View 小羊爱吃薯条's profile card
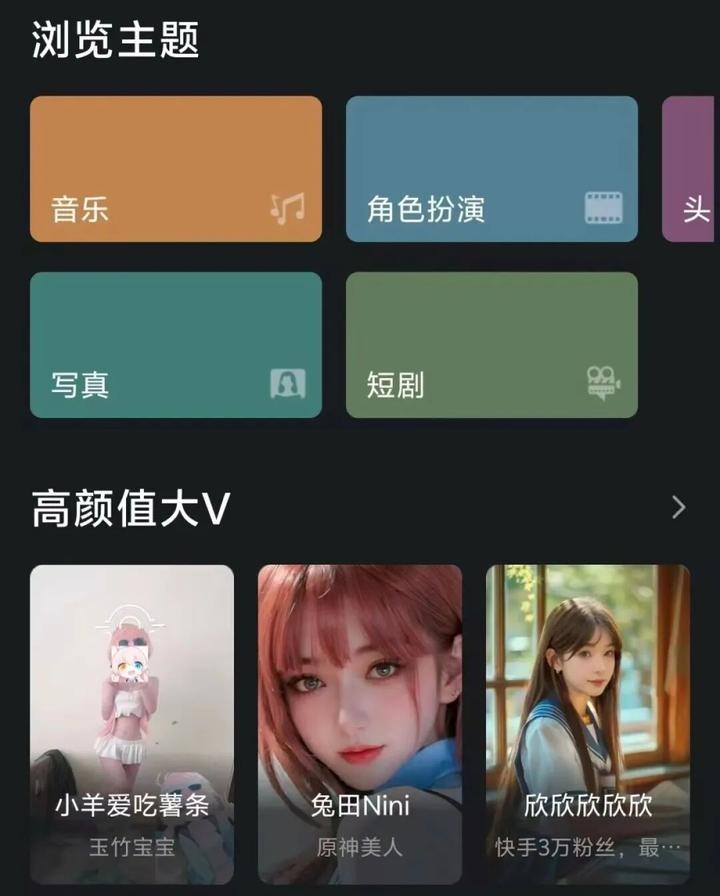The width and height of the screenshot is (720, 896). [132, 723]
